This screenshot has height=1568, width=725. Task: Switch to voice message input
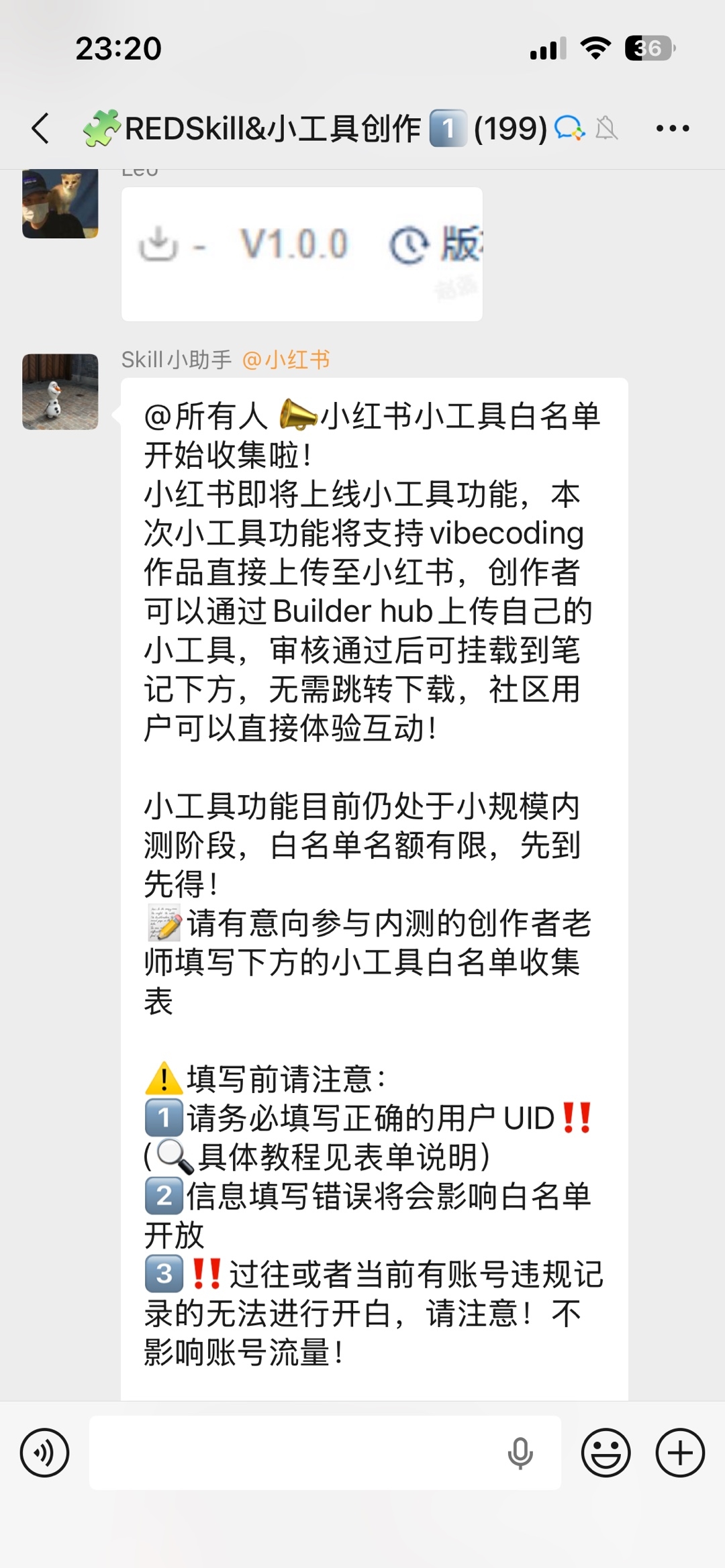pos(45,1453)
